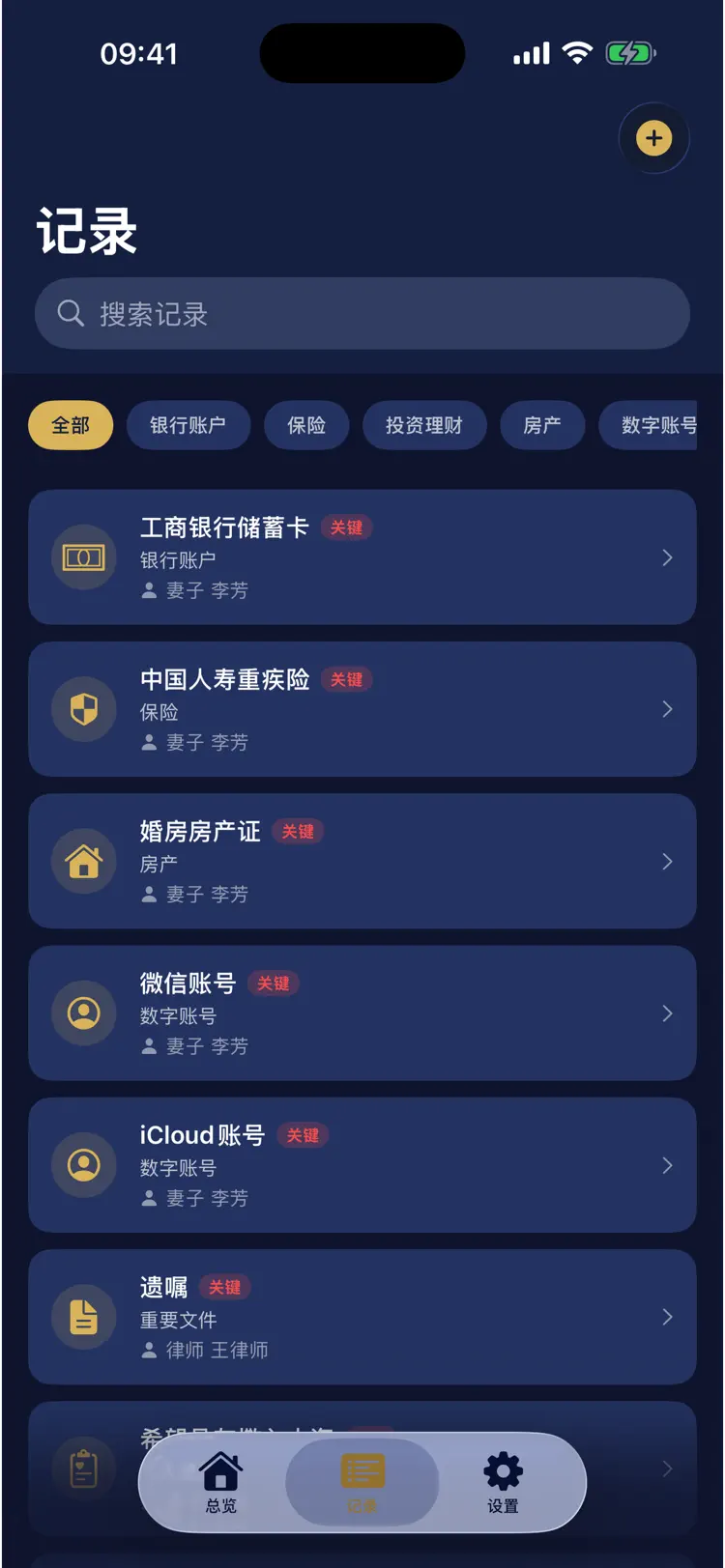The width and height of the screenshot is (725, 1568).
Task: Click the shield icon on 中国人寿重疾险 record
Action: 83,709
